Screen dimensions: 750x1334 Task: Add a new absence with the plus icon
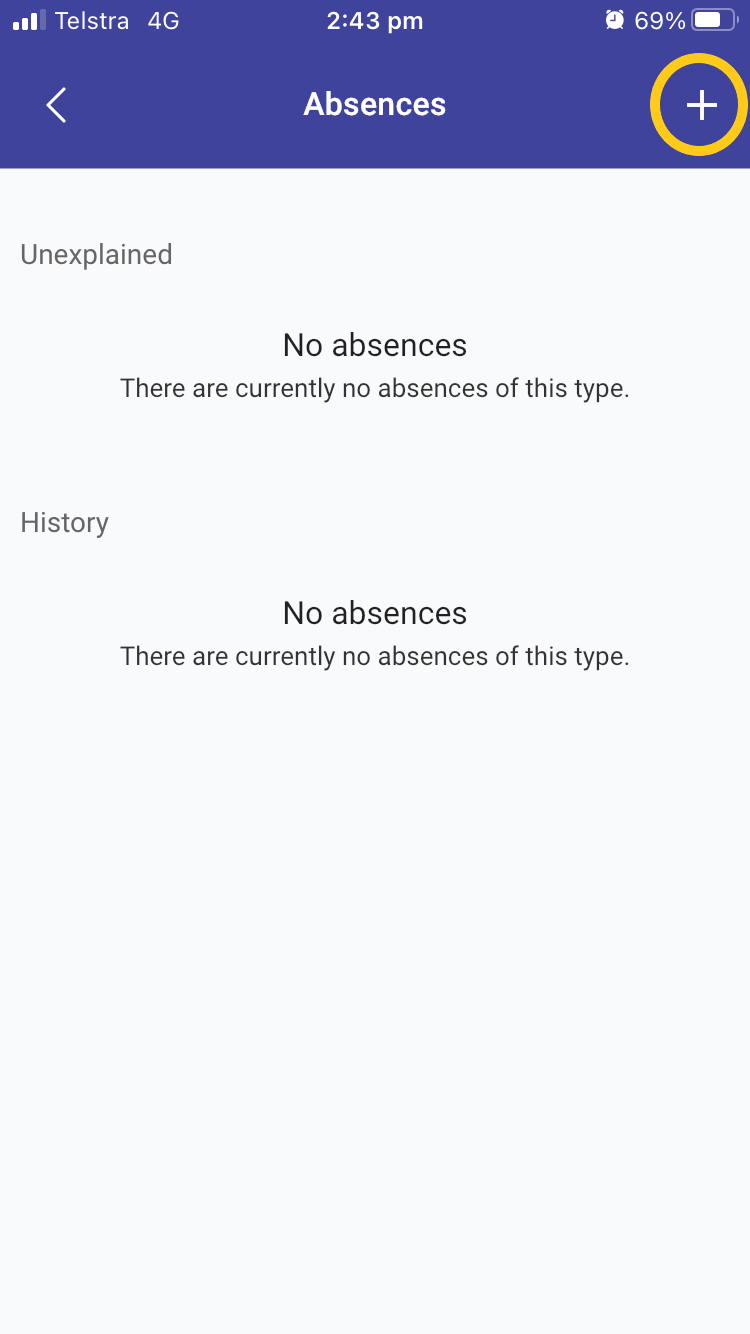(x=701, y=105)
